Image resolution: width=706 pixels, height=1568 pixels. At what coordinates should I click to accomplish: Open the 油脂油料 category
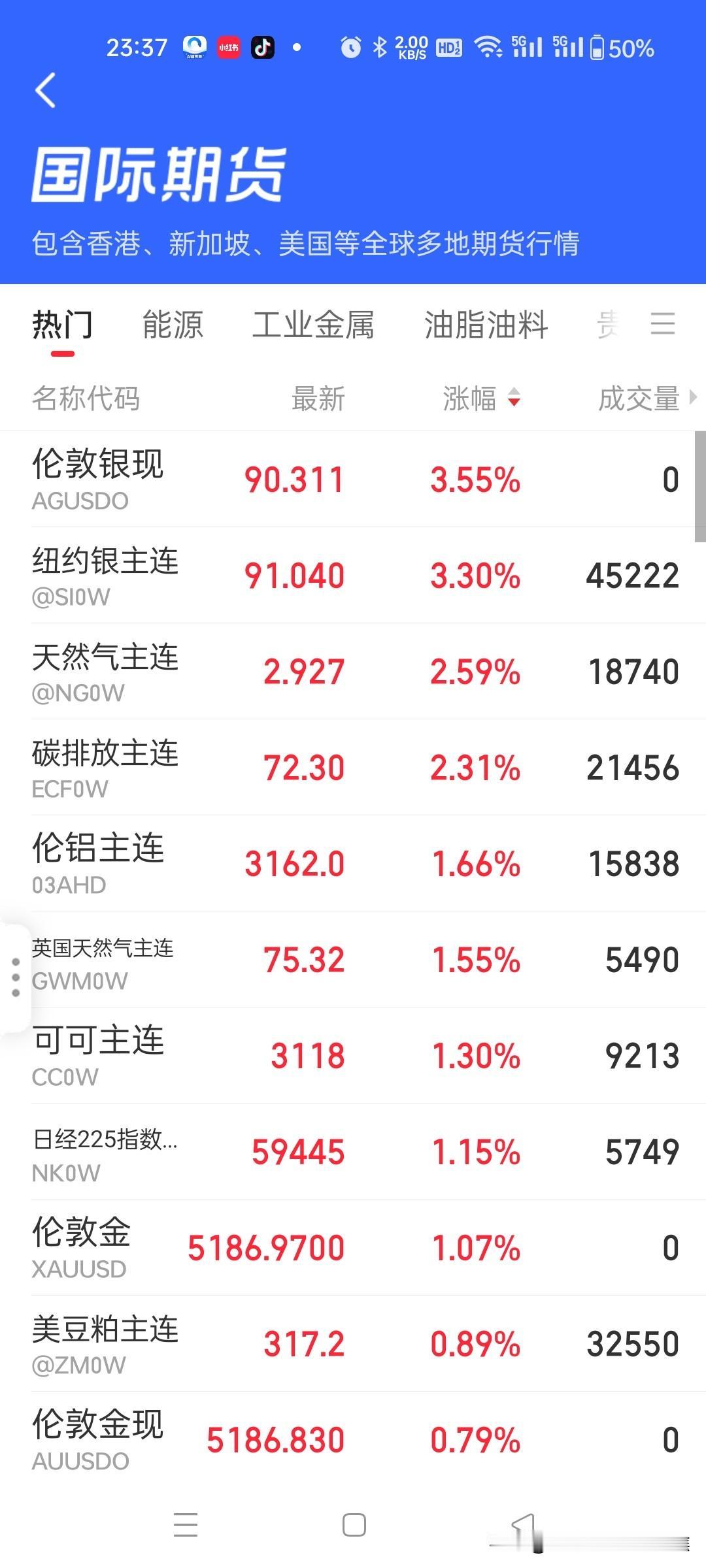(486, 325)
